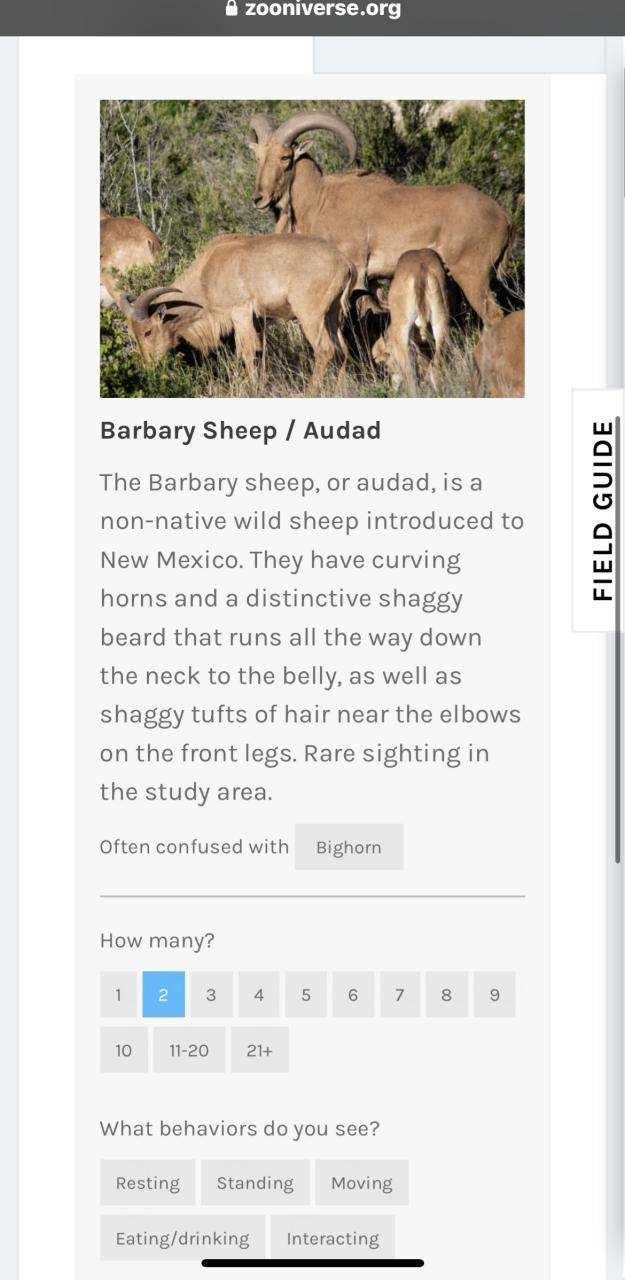This screenshot has height=1280, width=625.
Task: Select 6 animals
Action: [353, 995]
